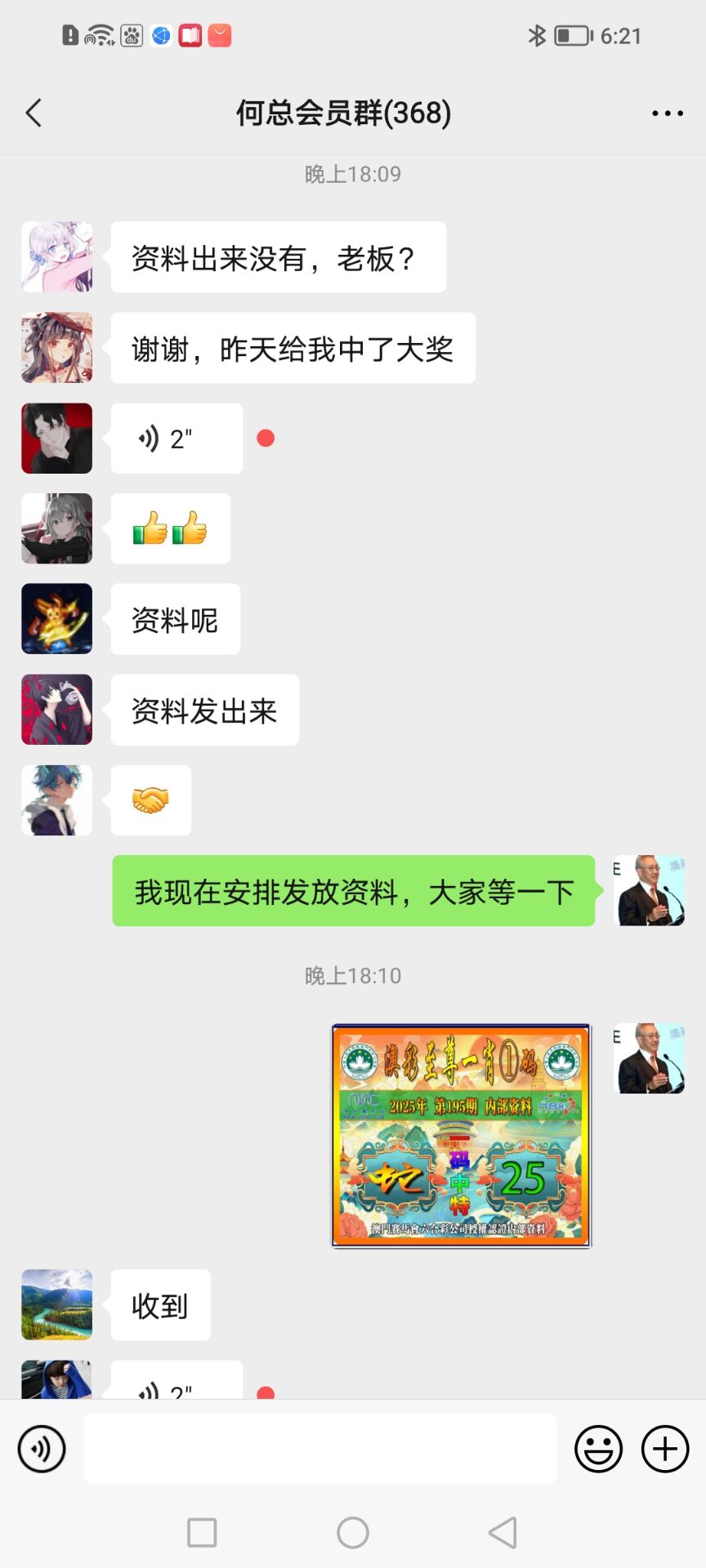Image resolution: width=706 pixels, height=1568 pixels.
Task: Open the group chat overflow menu
Action: click(x=667, y=114)
